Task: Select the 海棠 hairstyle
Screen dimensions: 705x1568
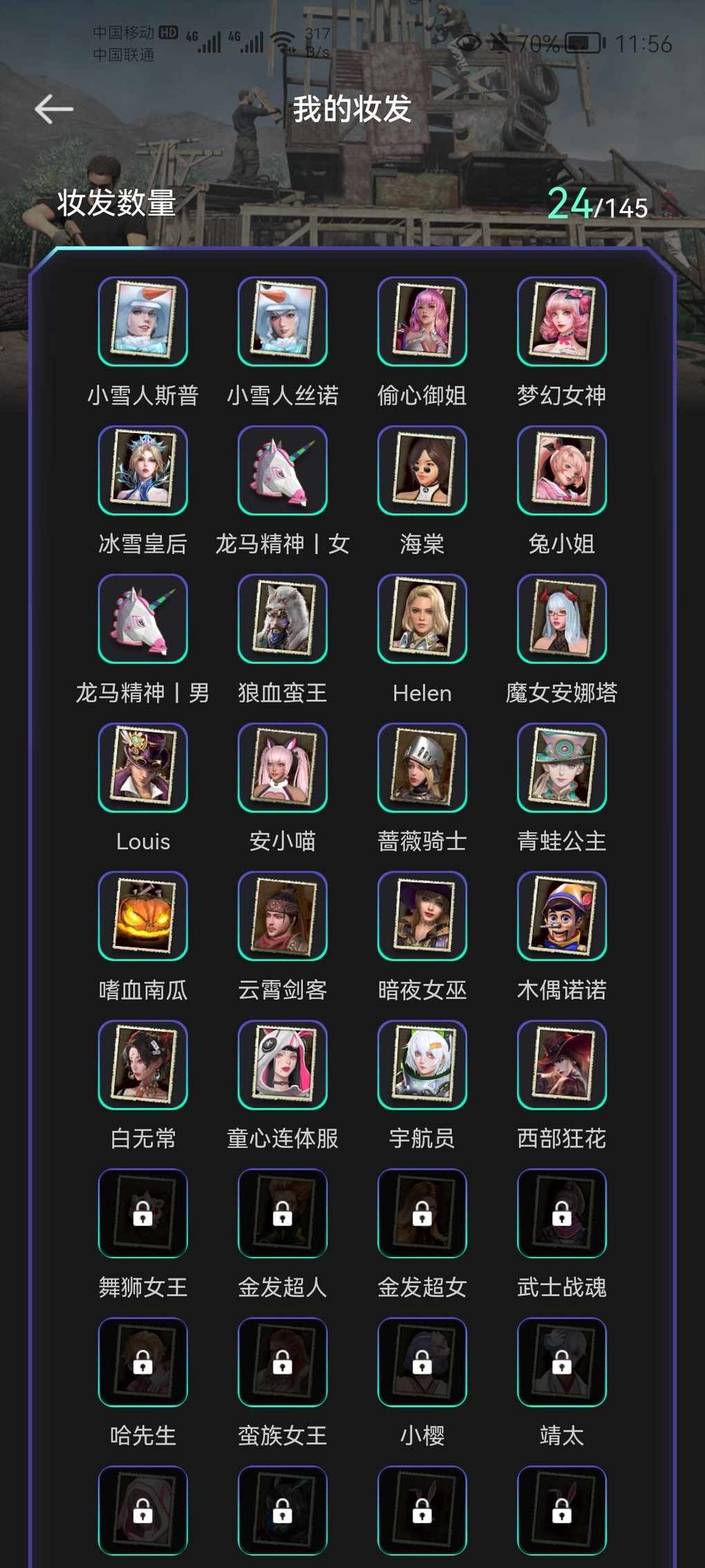Action: [422, 470]
